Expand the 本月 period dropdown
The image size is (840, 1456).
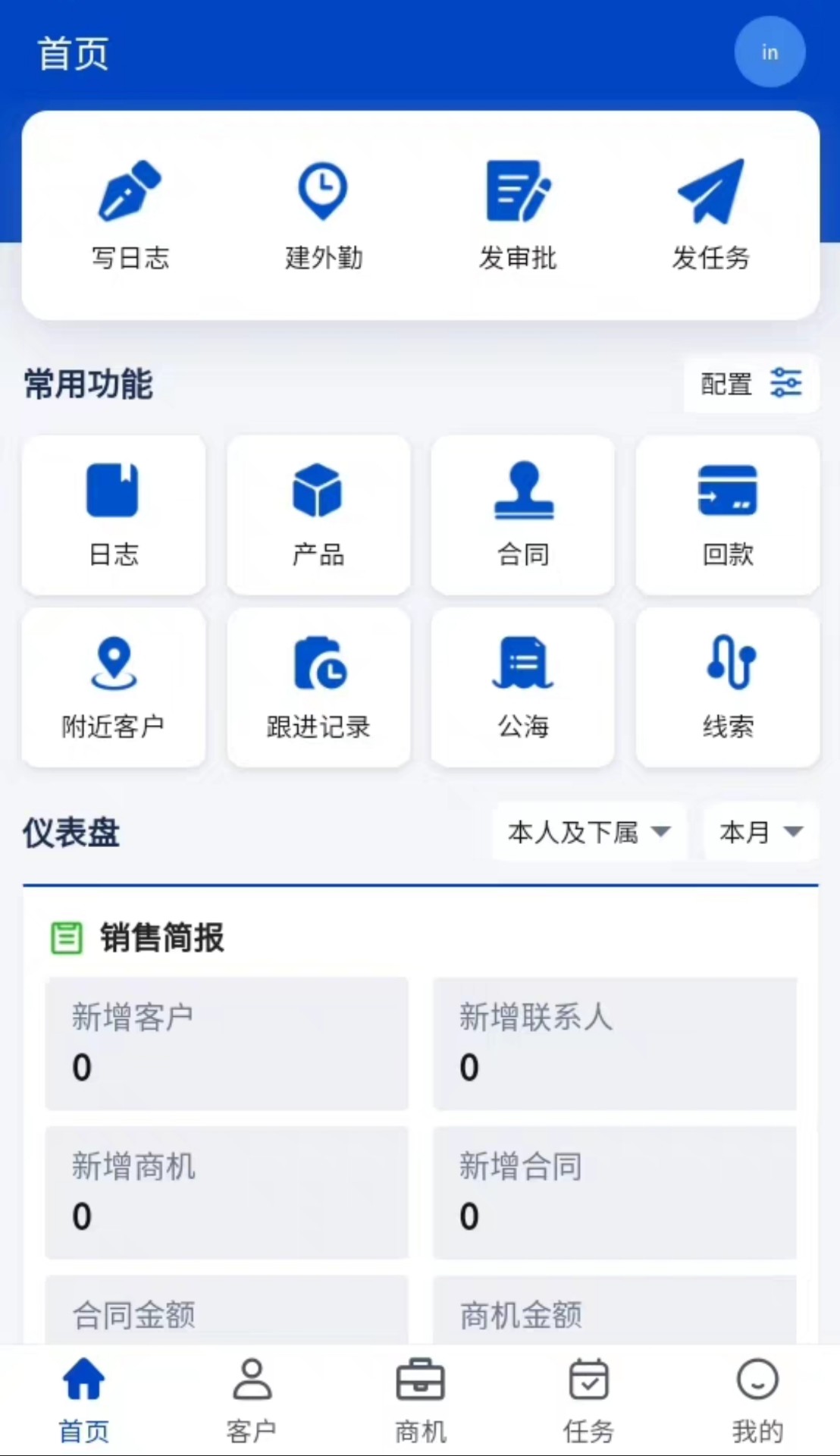click(x=760, y=832)
